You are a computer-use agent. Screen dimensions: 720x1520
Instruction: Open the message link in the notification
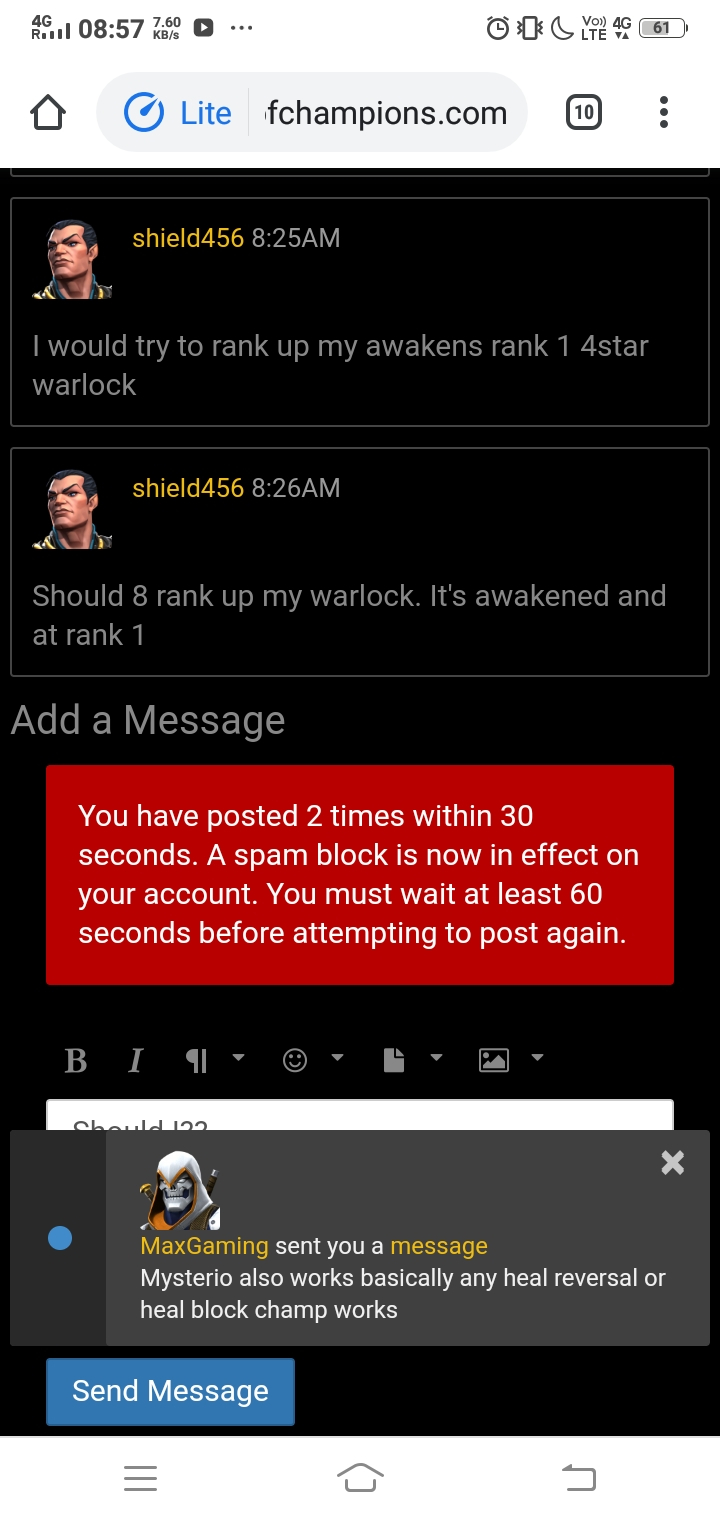pyautogui.click(x=438, y=1246)
